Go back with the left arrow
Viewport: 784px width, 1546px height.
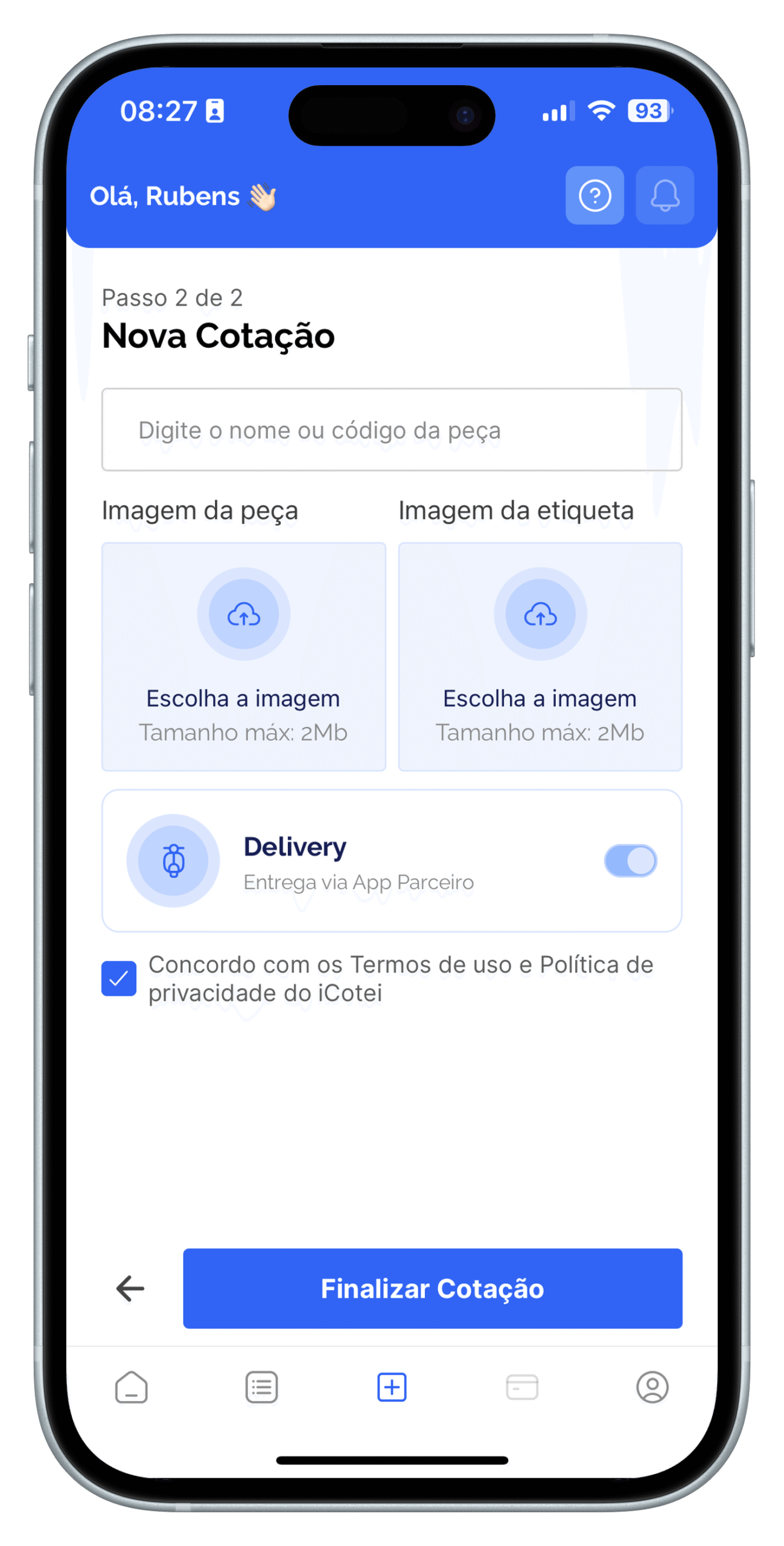pos(130,1289)
